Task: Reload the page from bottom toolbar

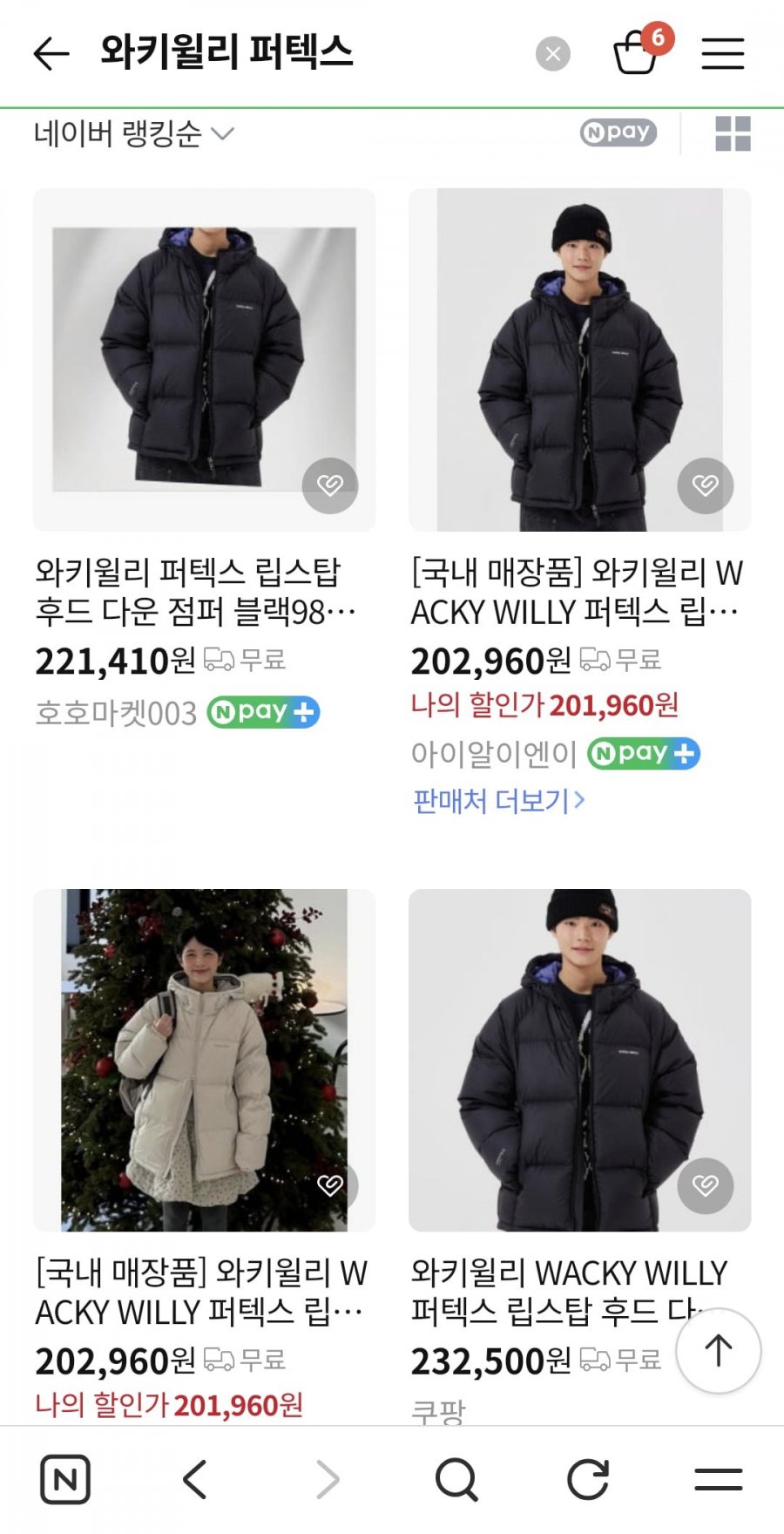Action: point(588,1479)
